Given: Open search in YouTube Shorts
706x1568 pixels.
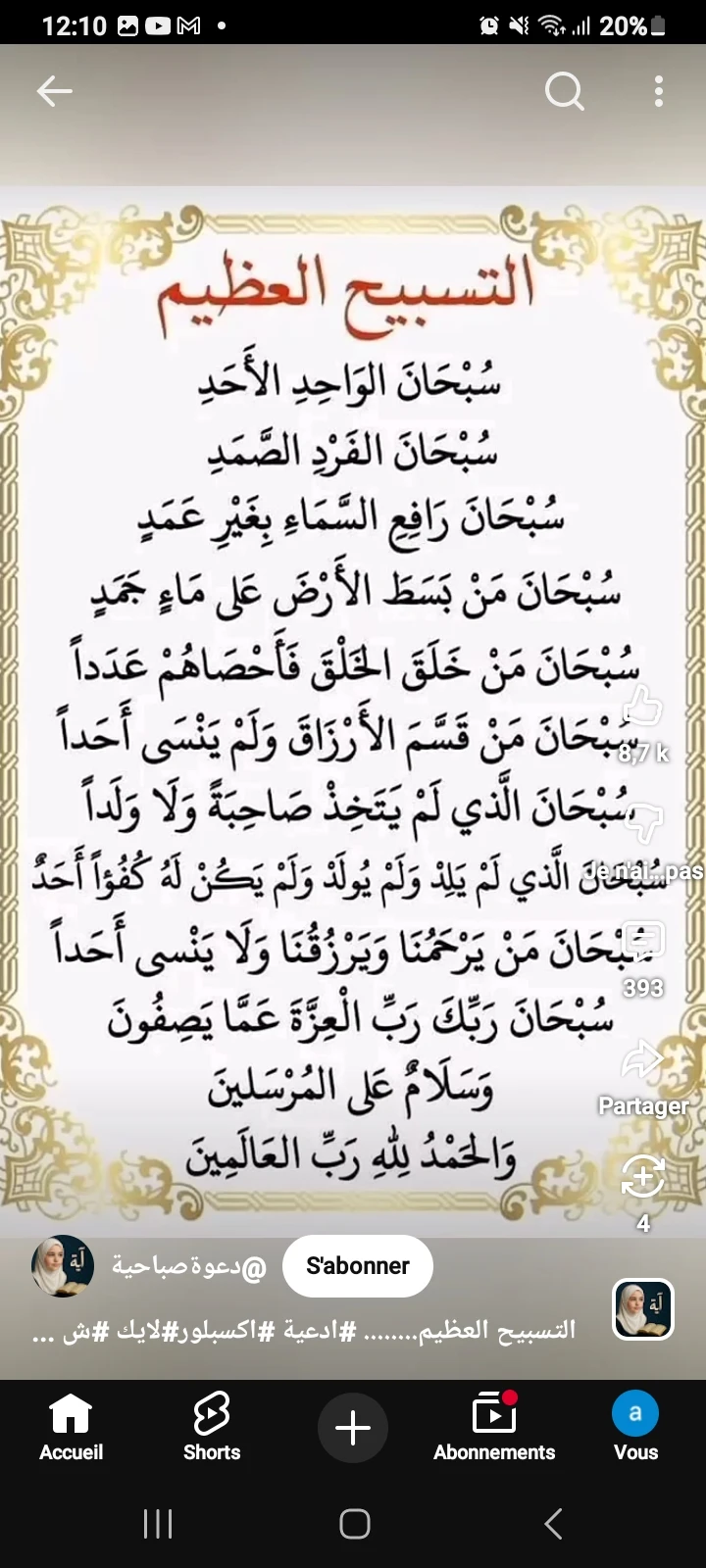Looking at the screenshot, I should click(564, 92).
